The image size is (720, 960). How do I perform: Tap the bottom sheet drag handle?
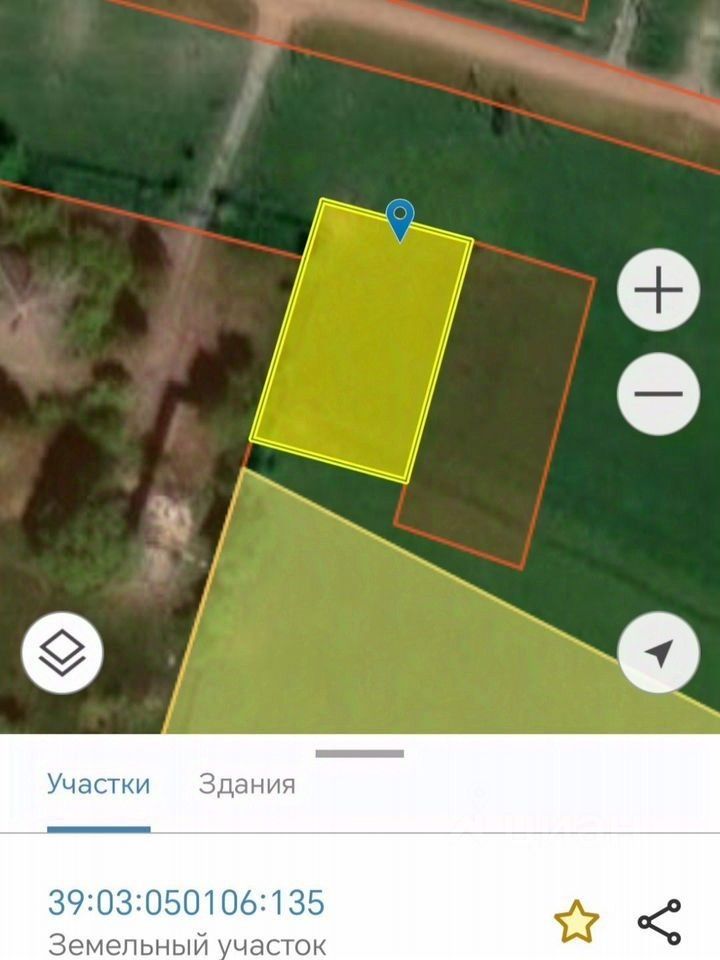pyautogui.click(x=360, y=753)
